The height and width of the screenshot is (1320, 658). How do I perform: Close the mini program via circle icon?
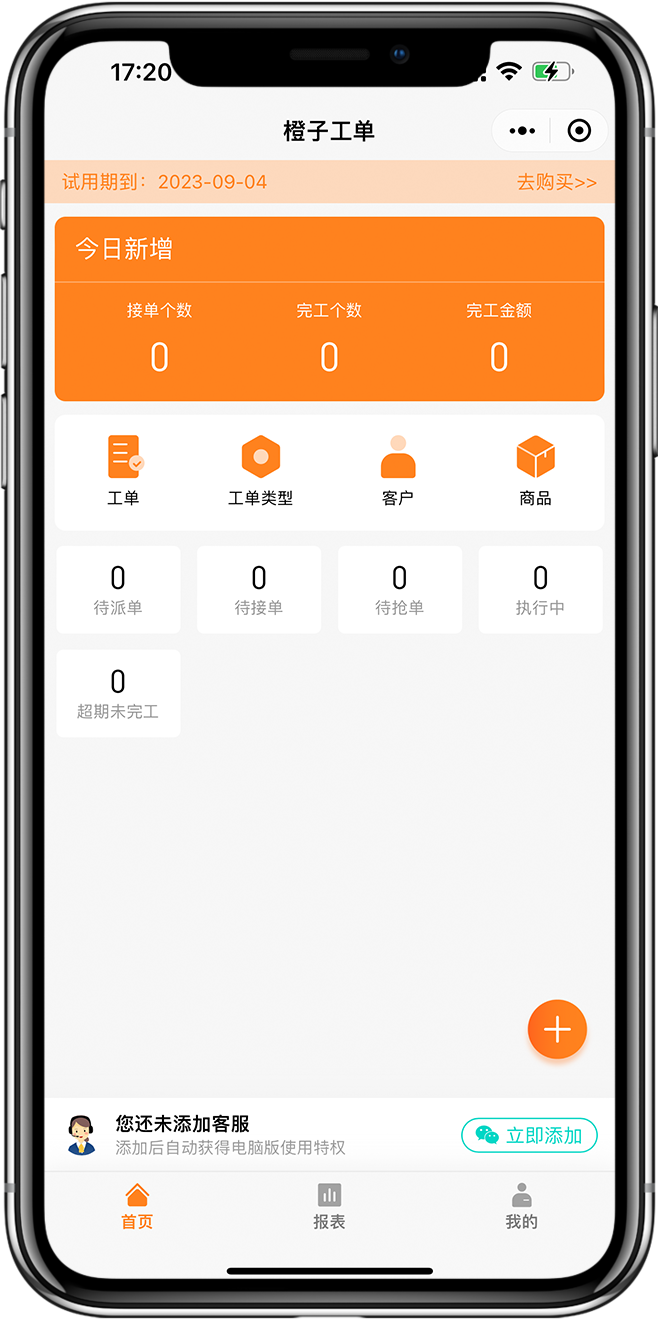(579, 131)
